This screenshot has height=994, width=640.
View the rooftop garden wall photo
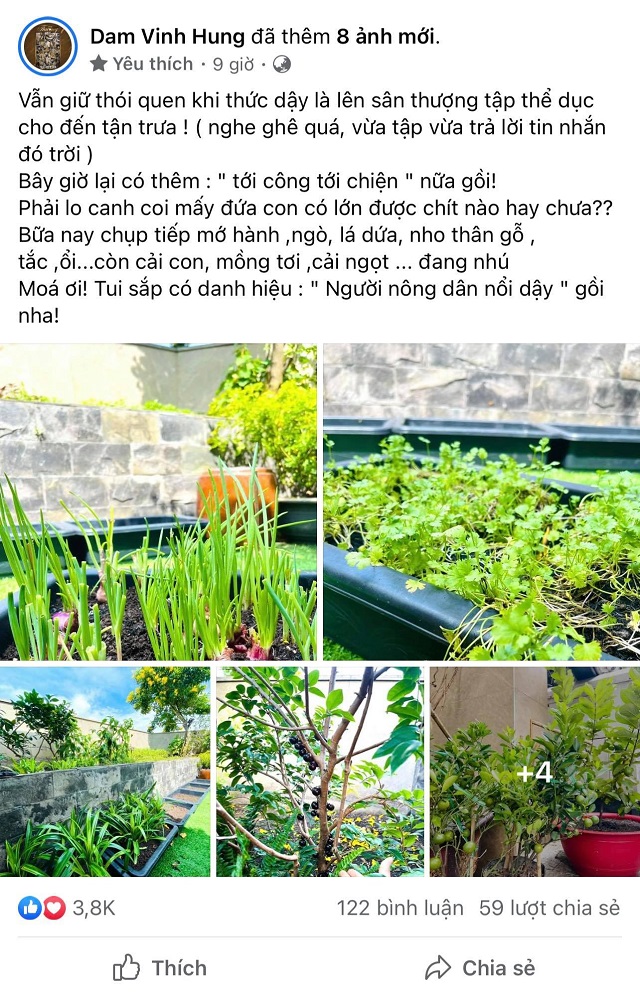point(105,771)
